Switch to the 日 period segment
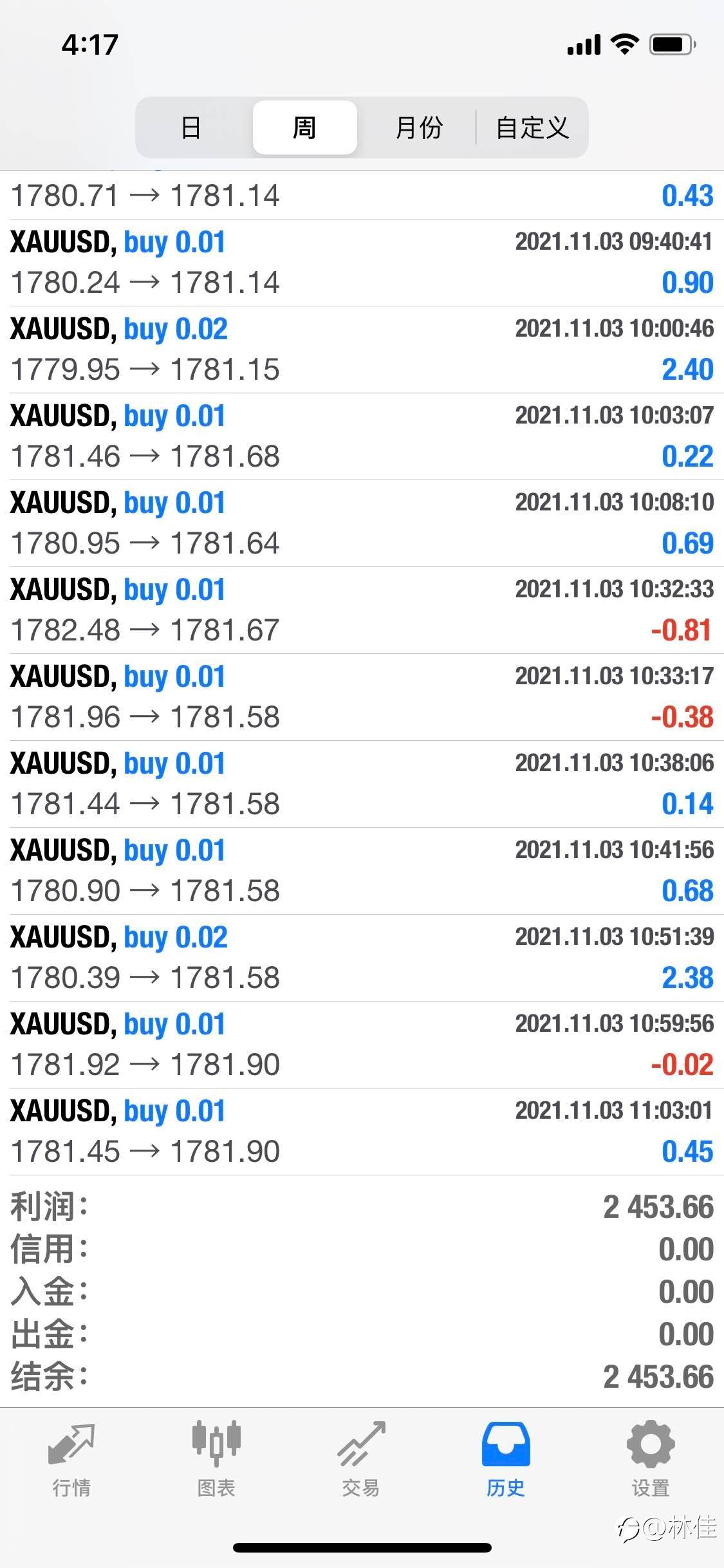This screenshot has width=724, height=1568. (191, 127)
